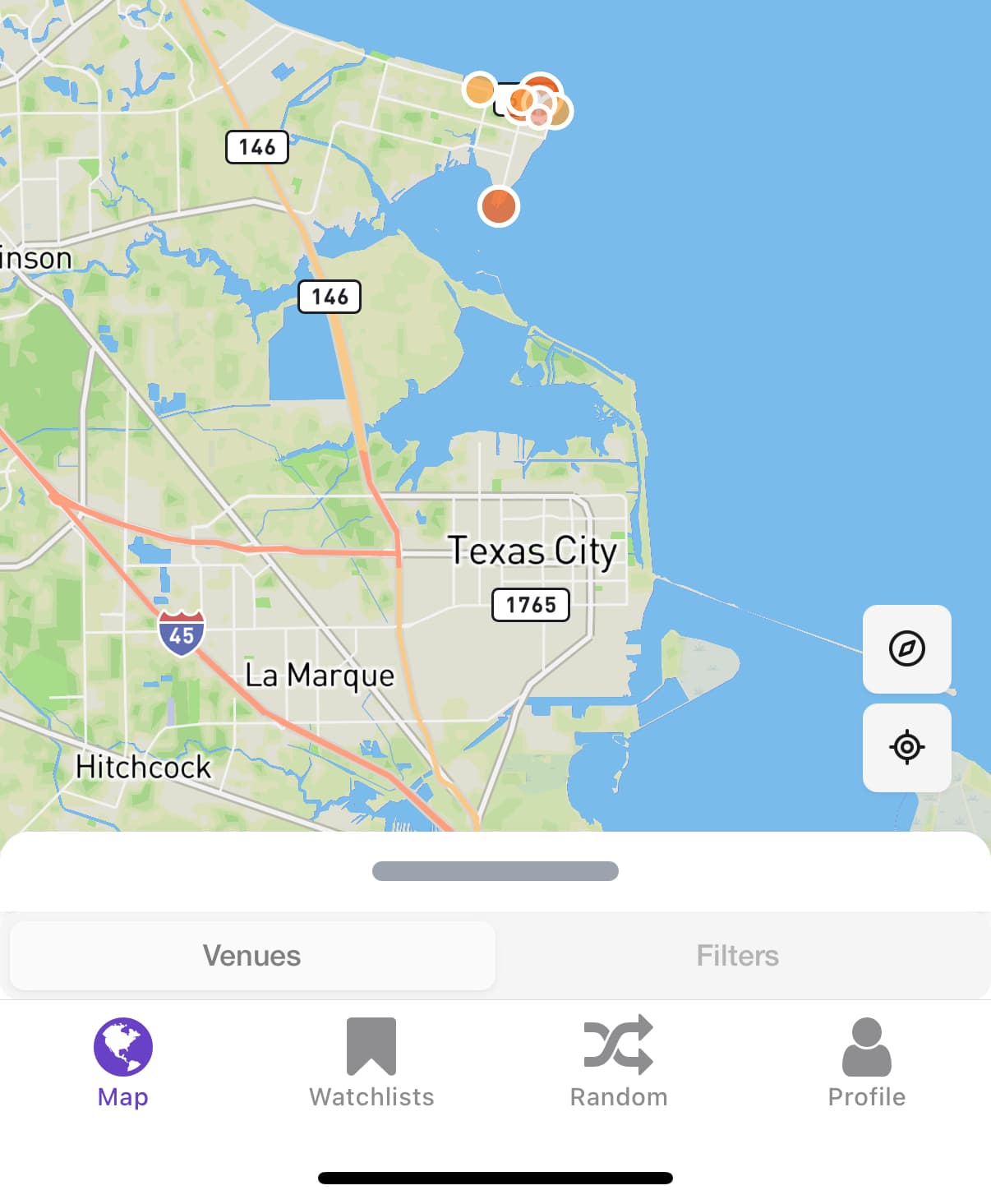
Task: Reset map orientation using the compass button
Action: [x=906, y=648]
